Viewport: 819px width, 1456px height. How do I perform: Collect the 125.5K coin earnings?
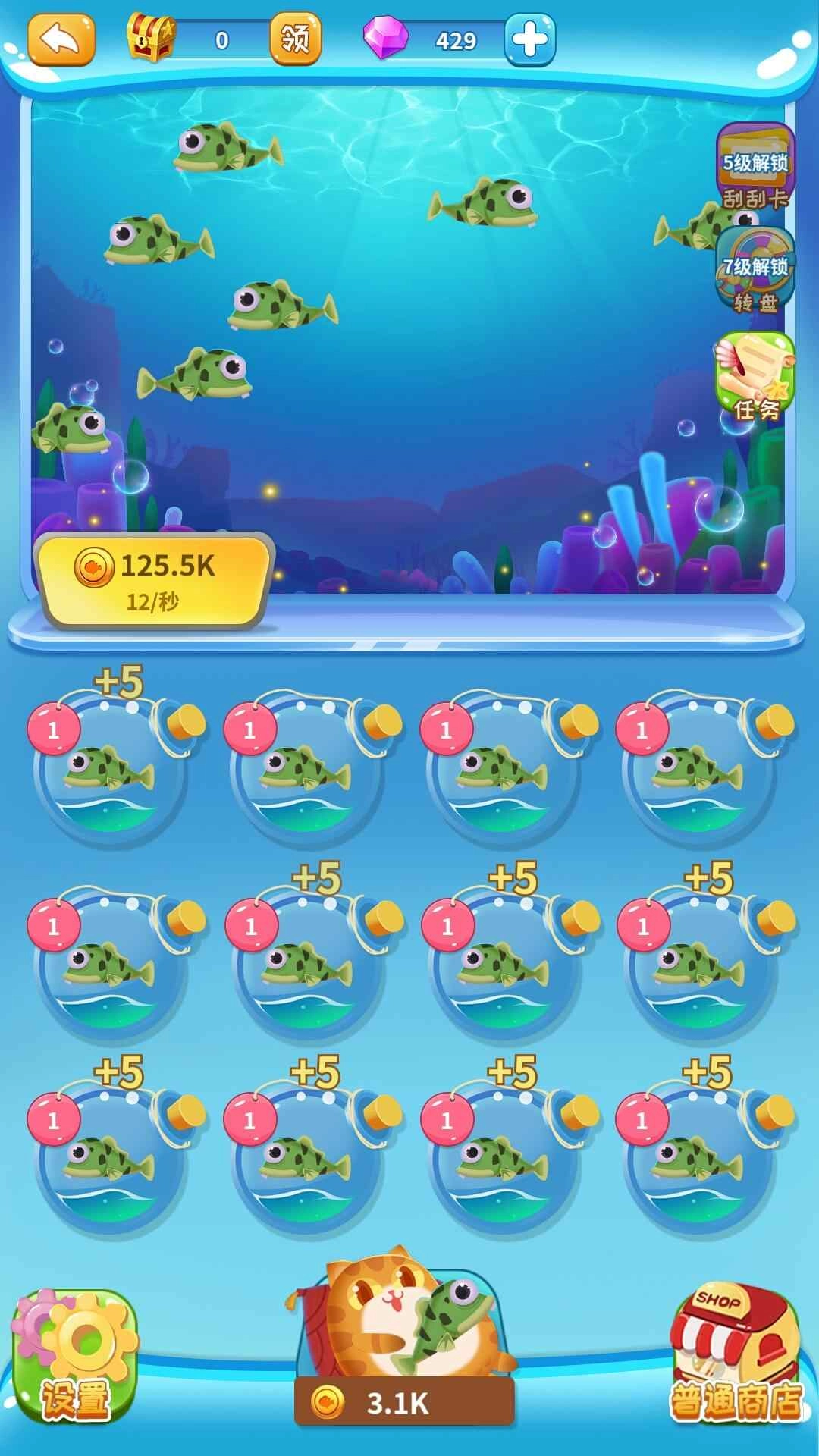tap(154, 580)
